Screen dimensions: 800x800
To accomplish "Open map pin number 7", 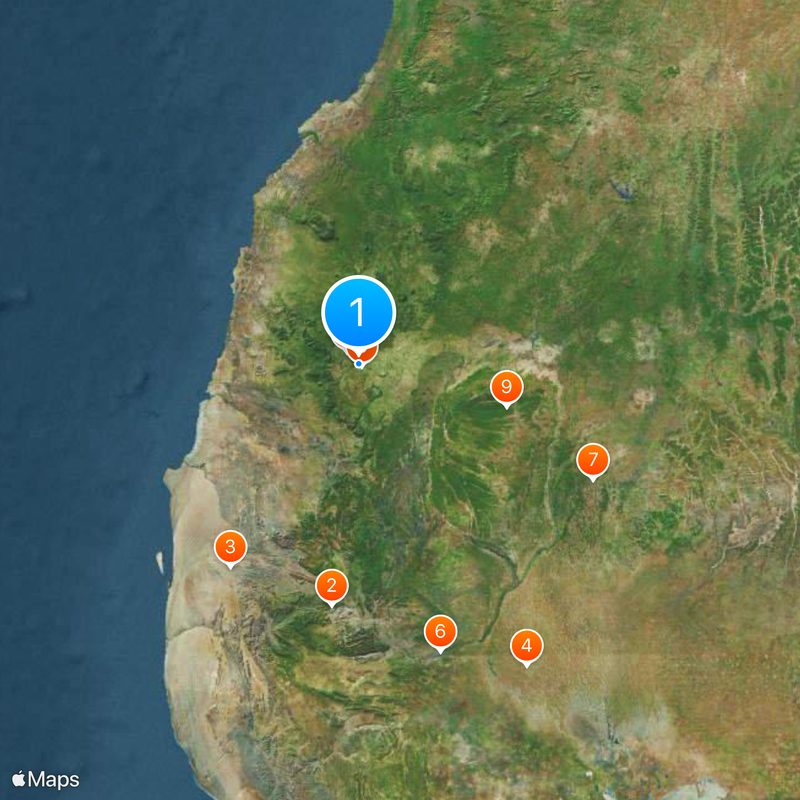I will pos(593,460).
